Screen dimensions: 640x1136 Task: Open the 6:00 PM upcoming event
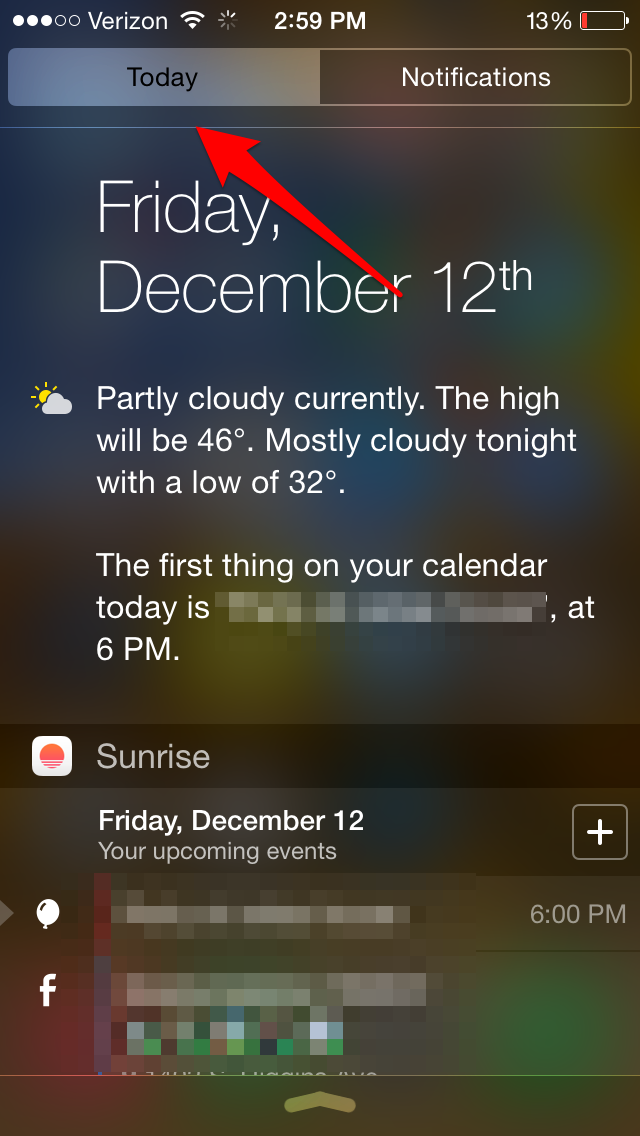pyautogui.click(x=320, y=914)
